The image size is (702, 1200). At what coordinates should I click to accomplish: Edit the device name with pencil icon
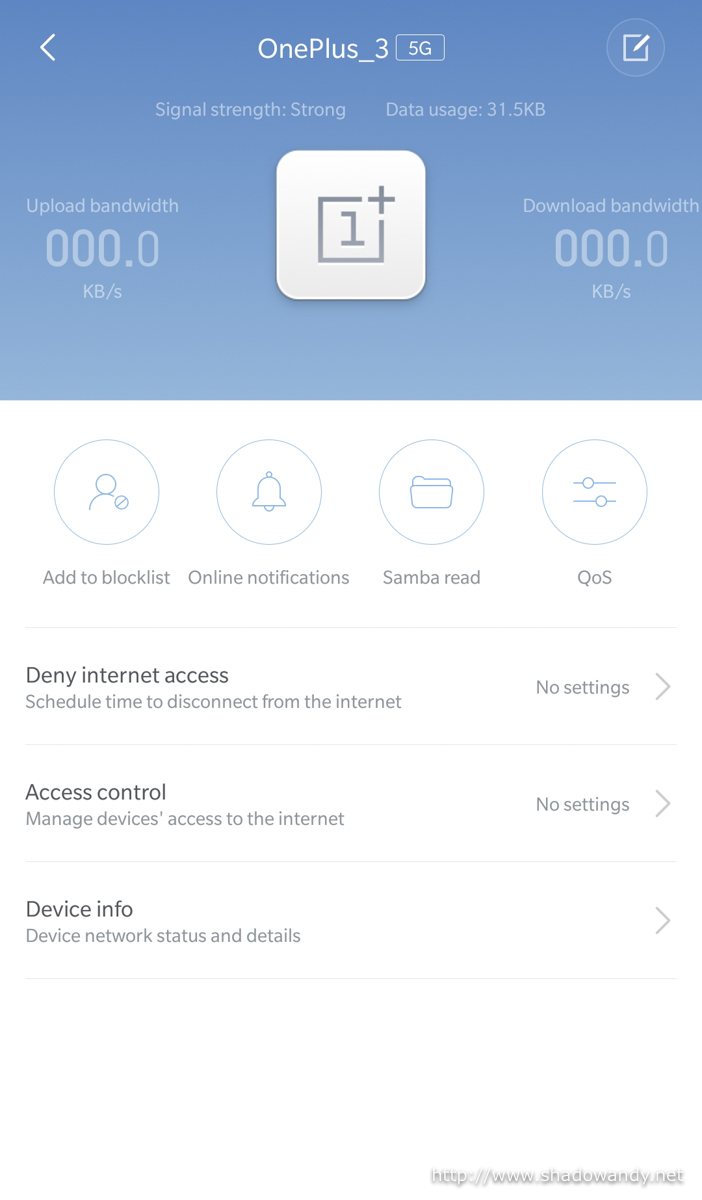pos(636,47)
